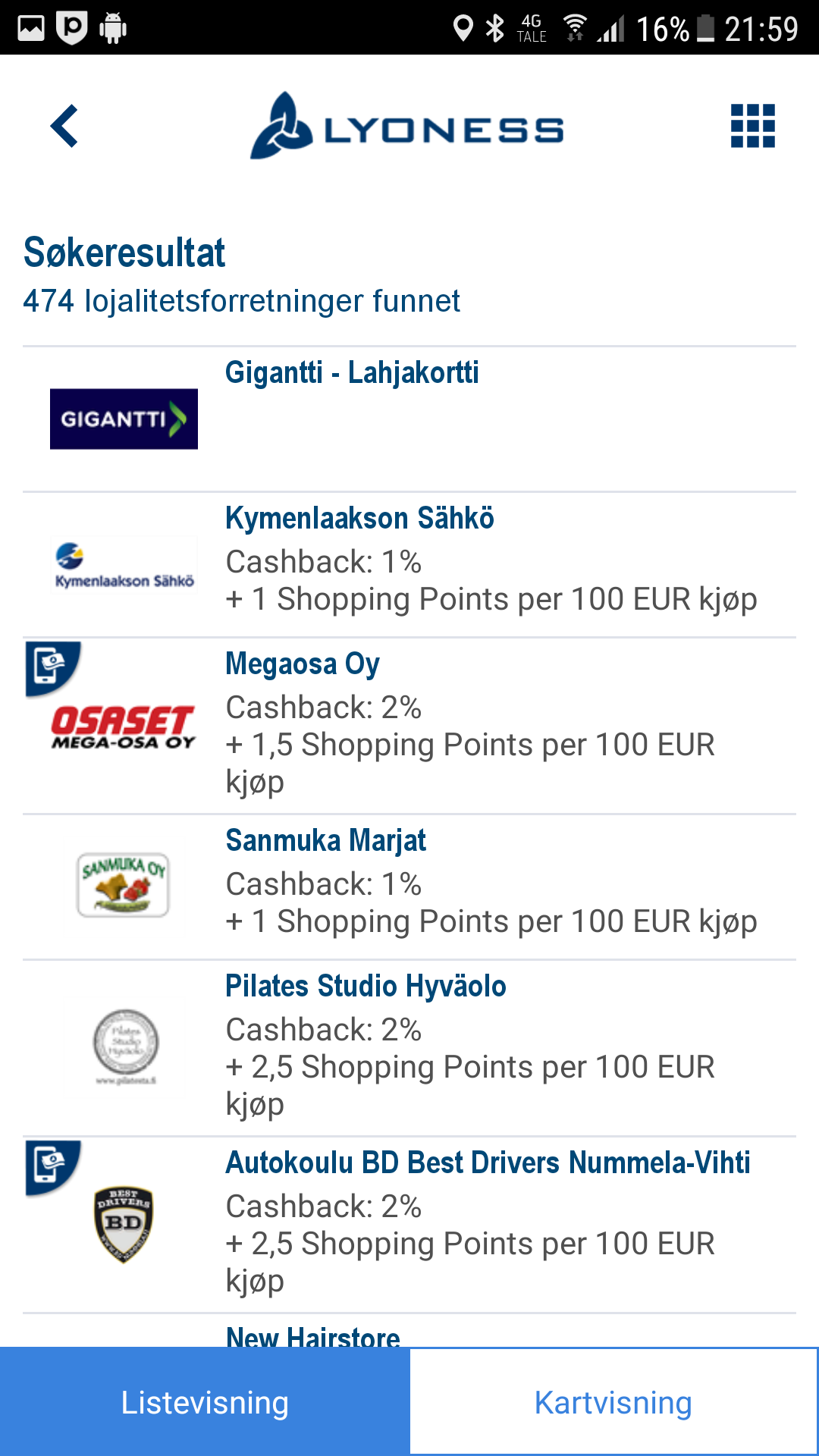Switch to Kartvisning map view
This screenshot has height=1456, width=819.
click(613, 1402)
